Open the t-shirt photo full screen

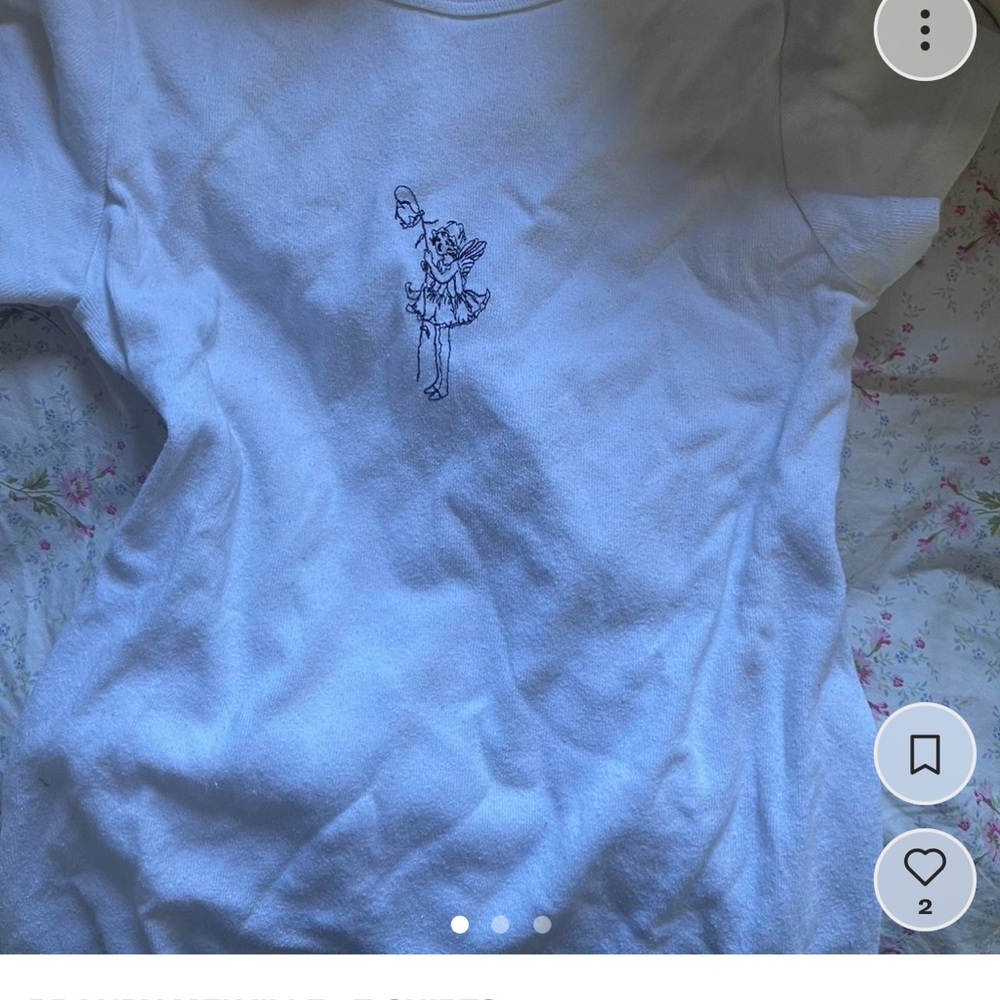pos(450,480)
